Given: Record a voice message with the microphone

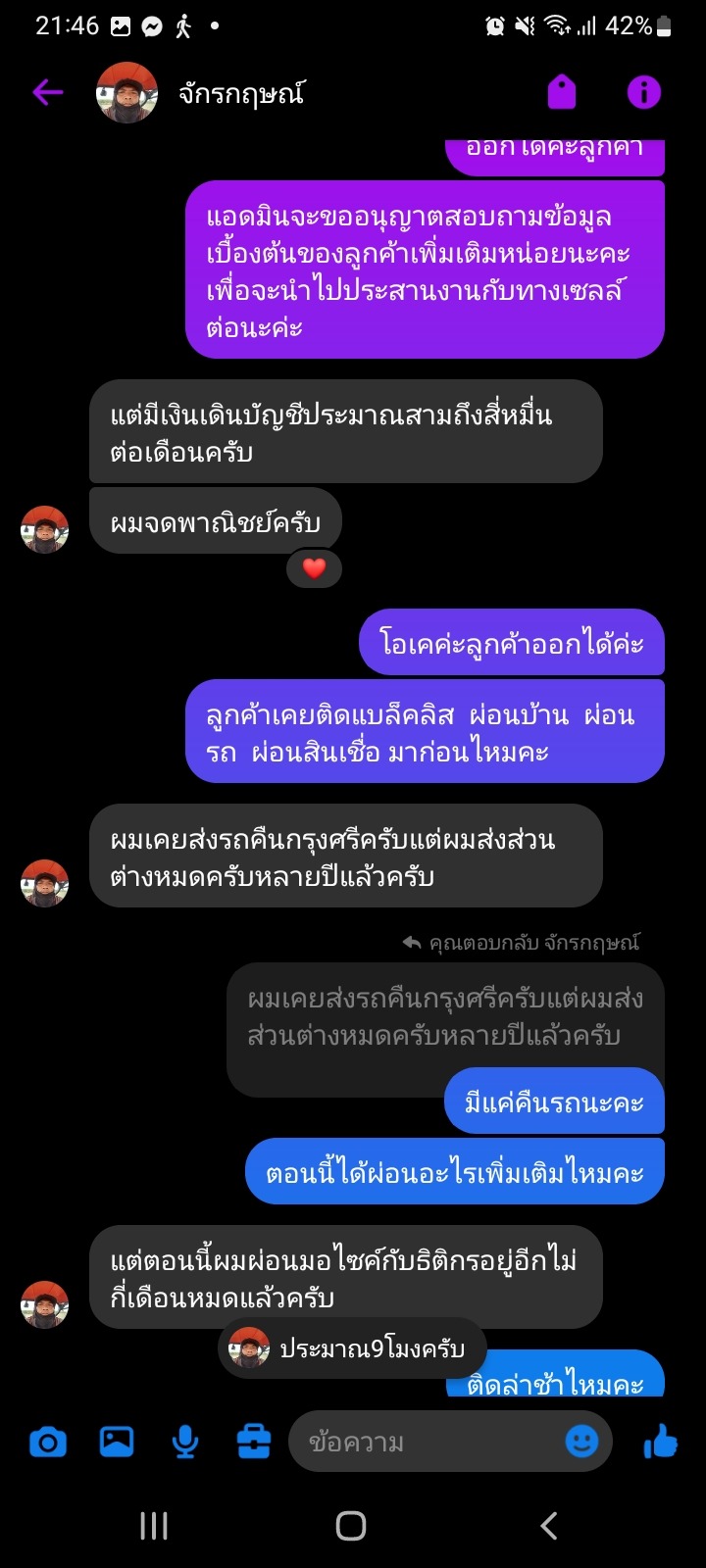Looking at the screenshot, I should pyautogui.click(x=185, y=1443).
